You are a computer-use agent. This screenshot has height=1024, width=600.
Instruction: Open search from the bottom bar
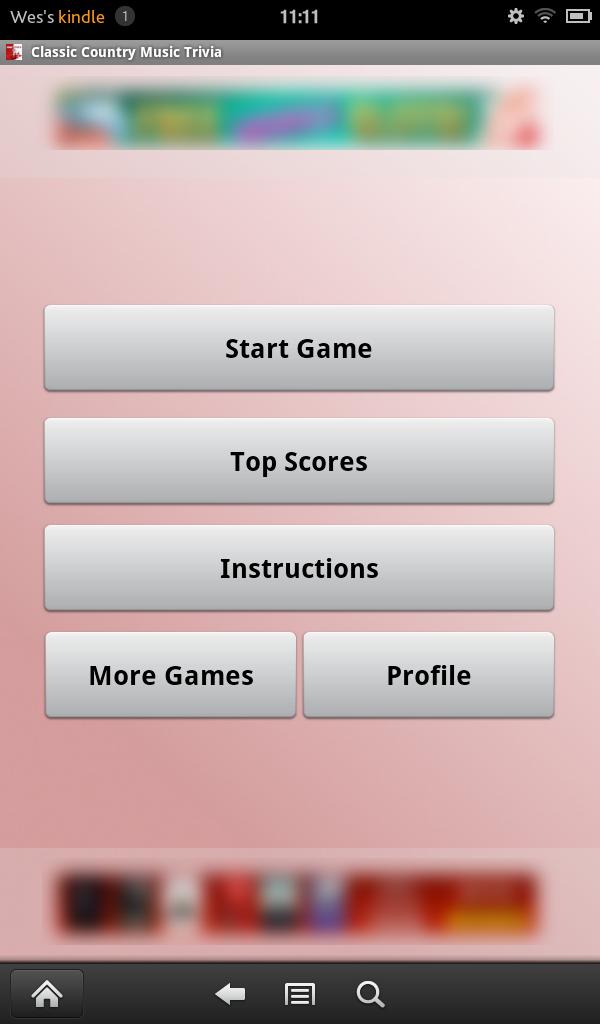370,994
